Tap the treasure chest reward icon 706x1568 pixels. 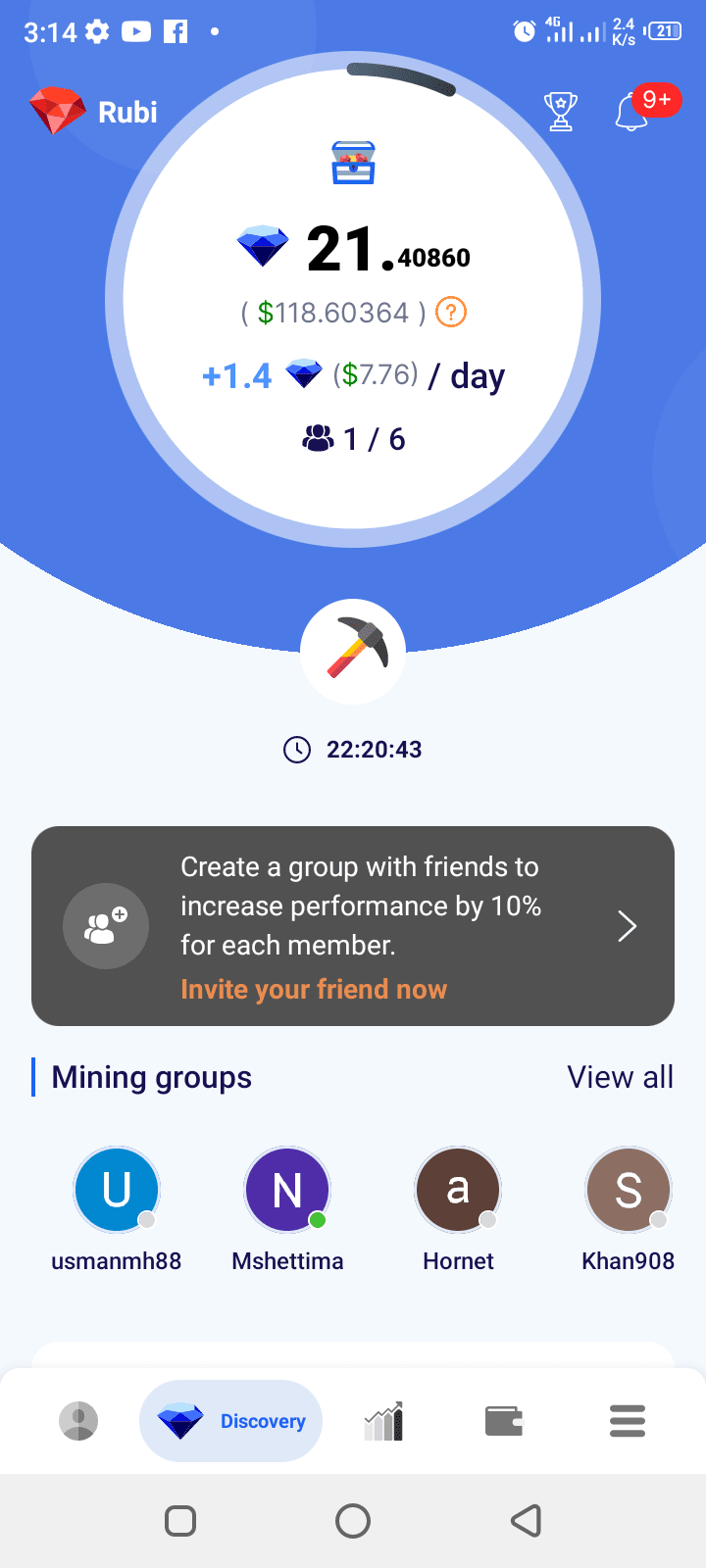(353, 162)
